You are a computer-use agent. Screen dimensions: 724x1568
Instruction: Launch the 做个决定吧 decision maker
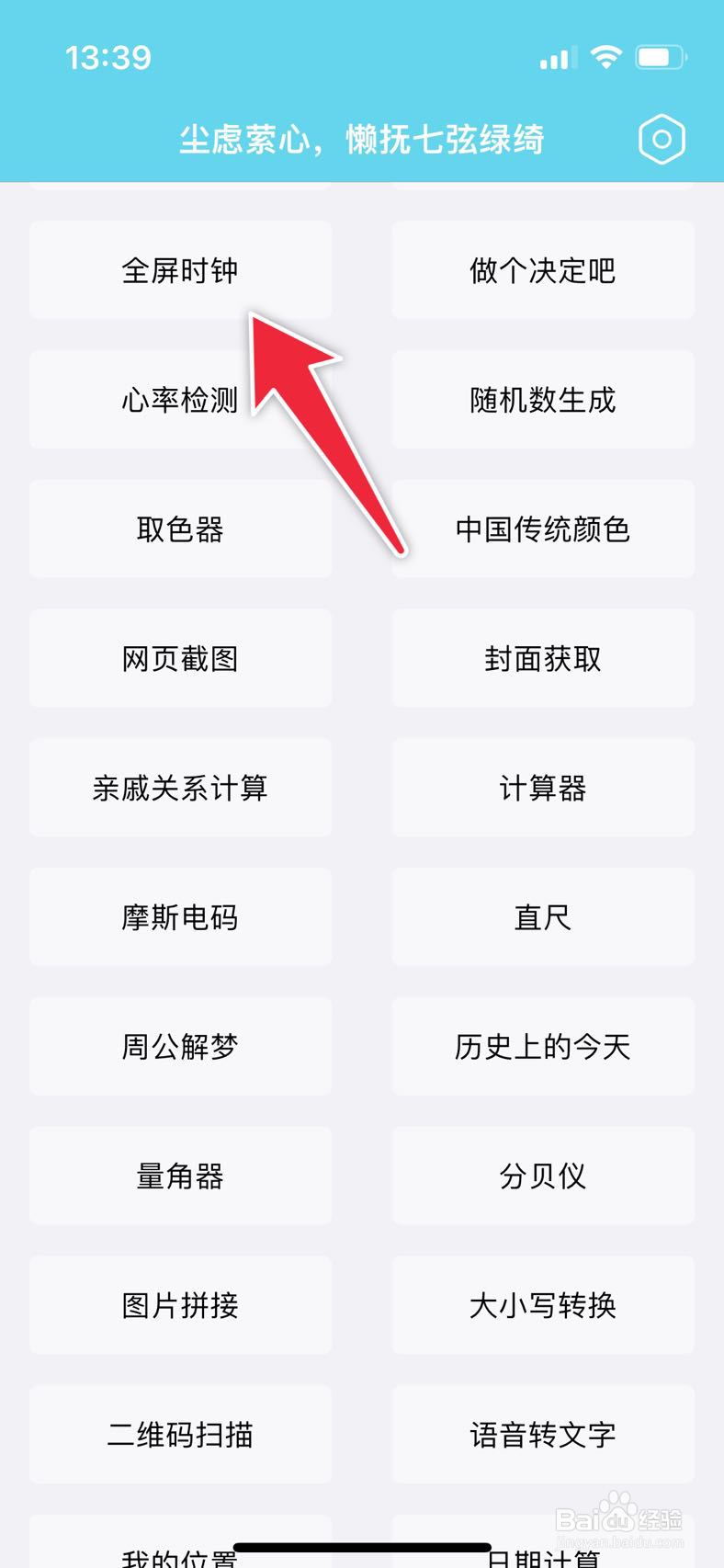pos(542,269)
